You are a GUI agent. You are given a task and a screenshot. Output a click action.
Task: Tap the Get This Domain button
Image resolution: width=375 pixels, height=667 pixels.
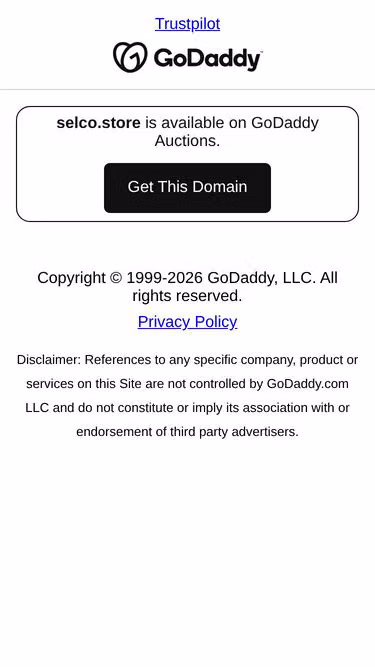coord(188,188)
